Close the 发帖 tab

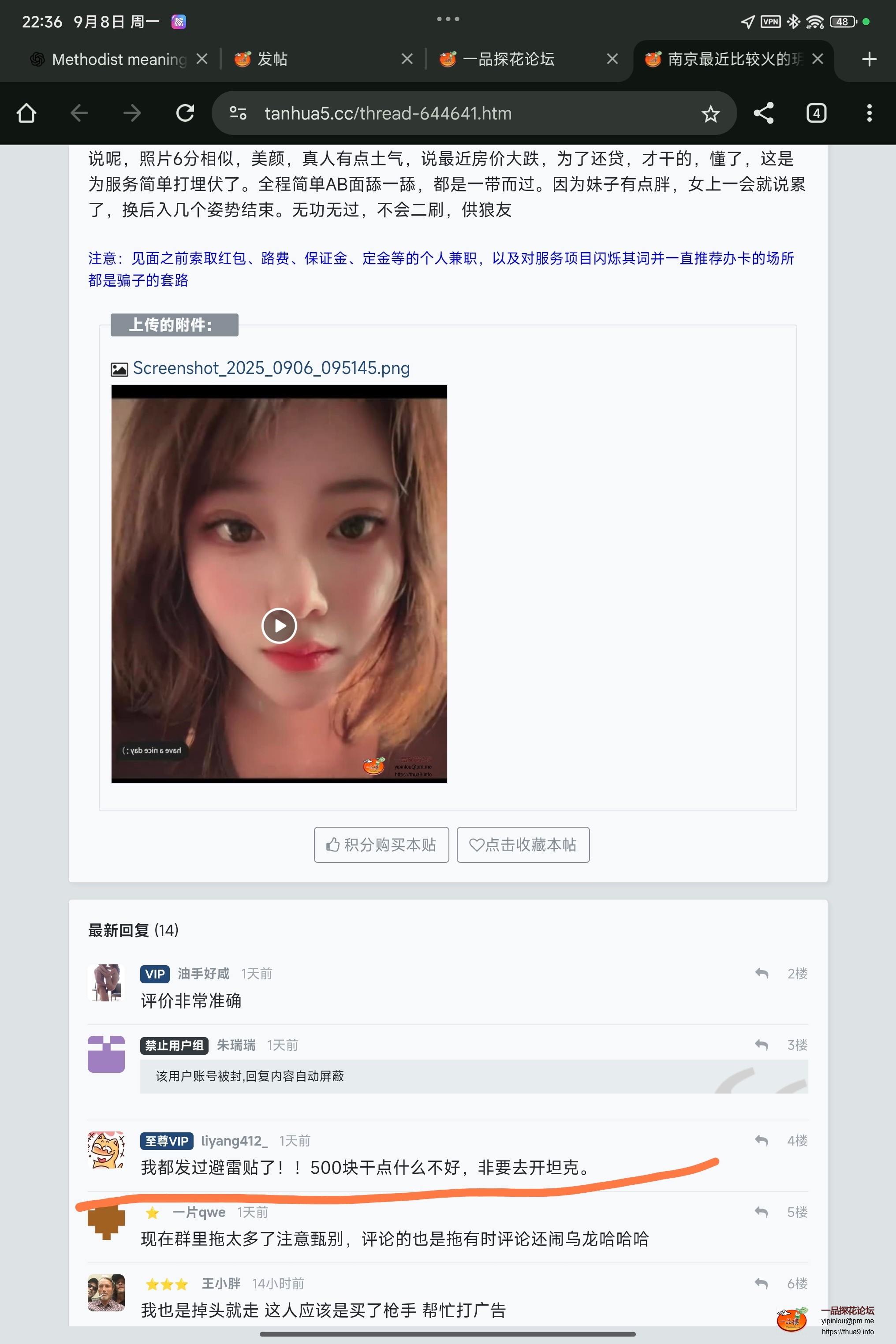[x=407, y=59]
